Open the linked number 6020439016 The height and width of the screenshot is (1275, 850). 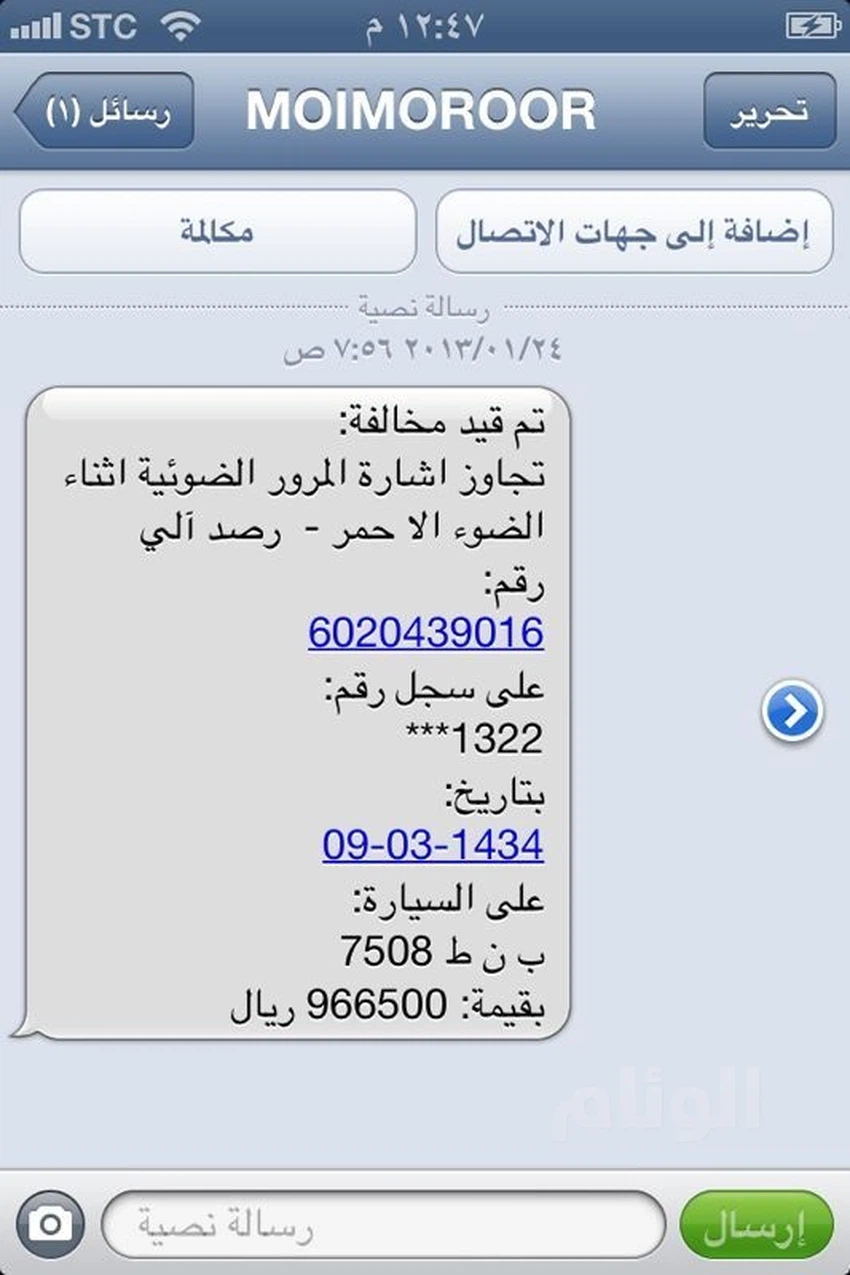(x=426, y=632)
